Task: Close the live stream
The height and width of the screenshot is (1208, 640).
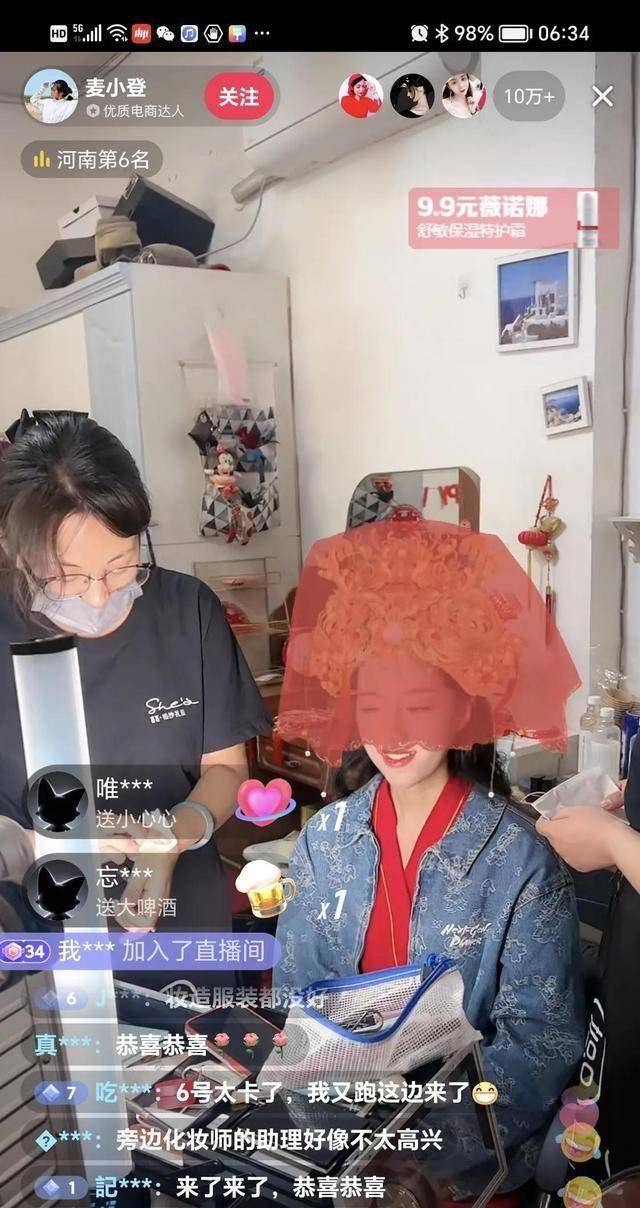Action: coord(602,96)
